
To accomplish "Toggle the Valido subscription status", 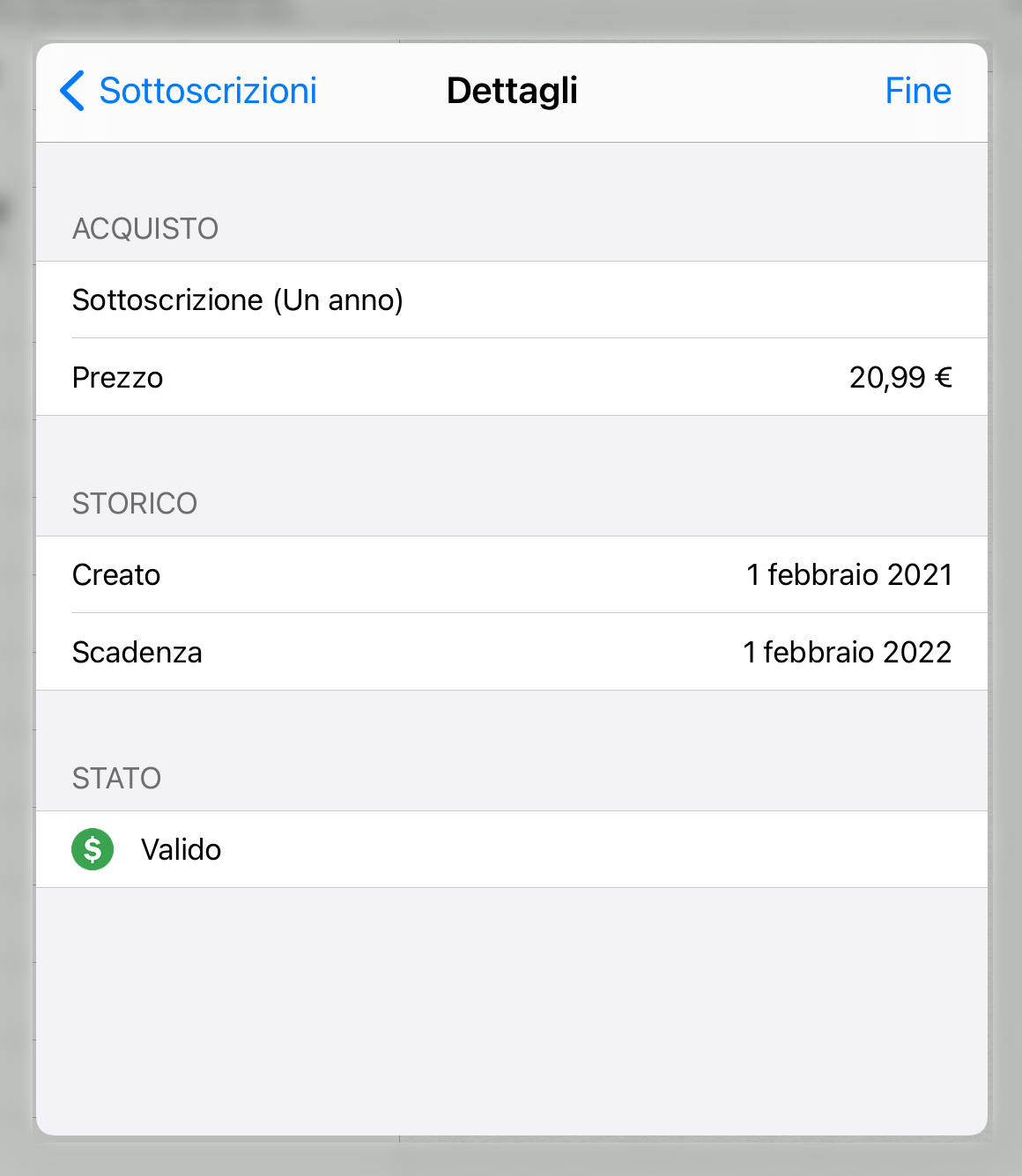I will click(181, 849).
